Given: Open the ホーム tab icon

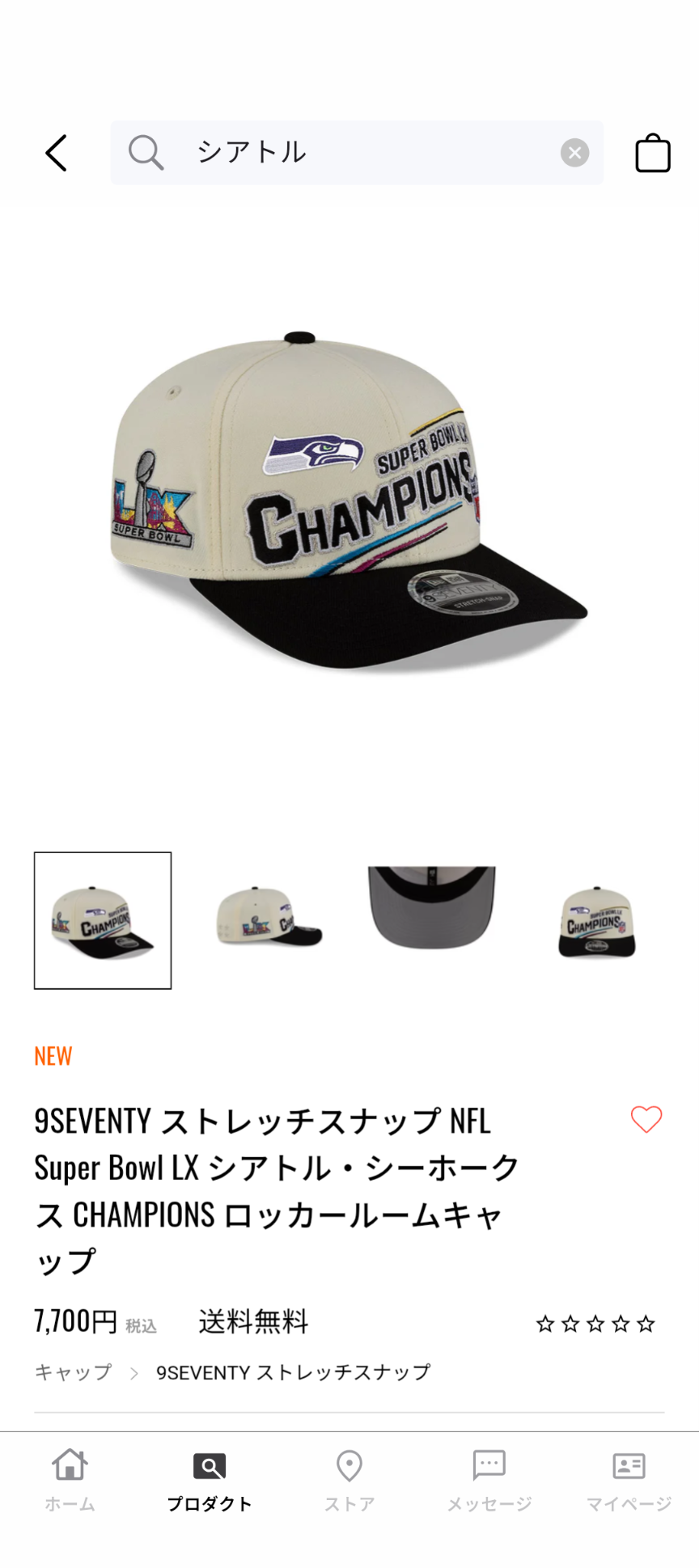Looking at the screenshot, I should [70, 1465].
